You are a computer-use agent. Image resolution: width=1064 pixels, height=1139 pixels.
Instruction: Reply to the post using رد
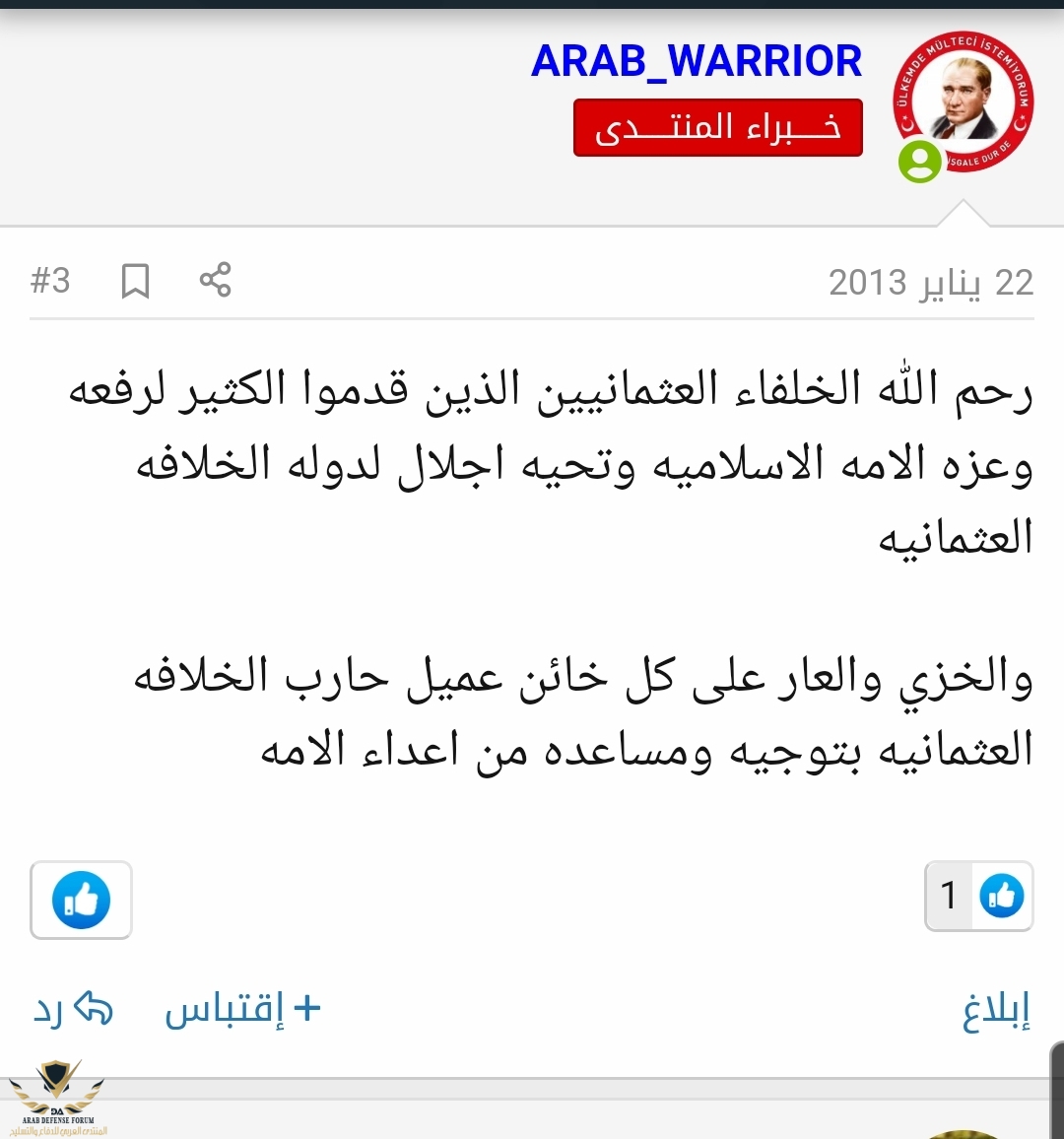coord(74,1010)
